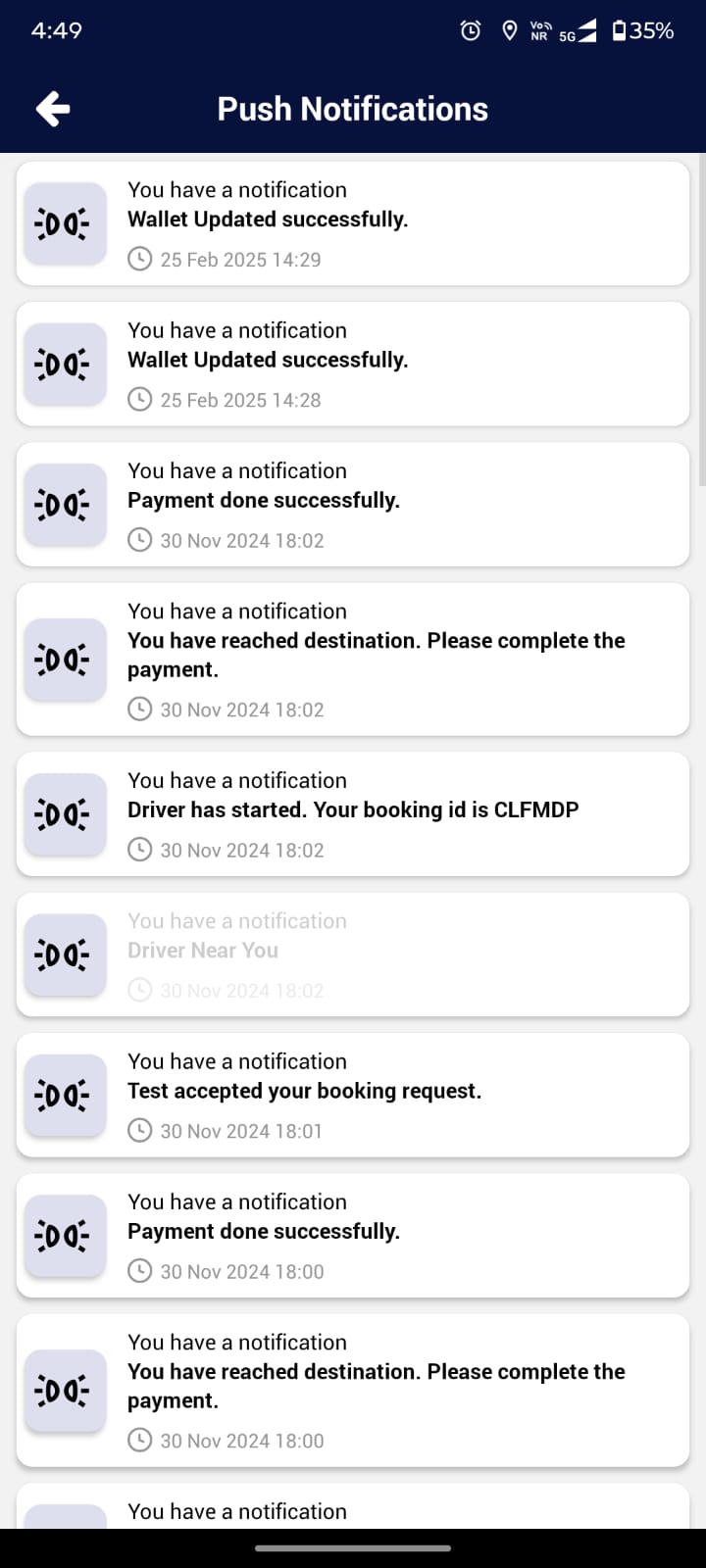Open Payment done notification from 30 Nov 18:00
This screenshot has width=706, height=1568.
click(353, 1235)
